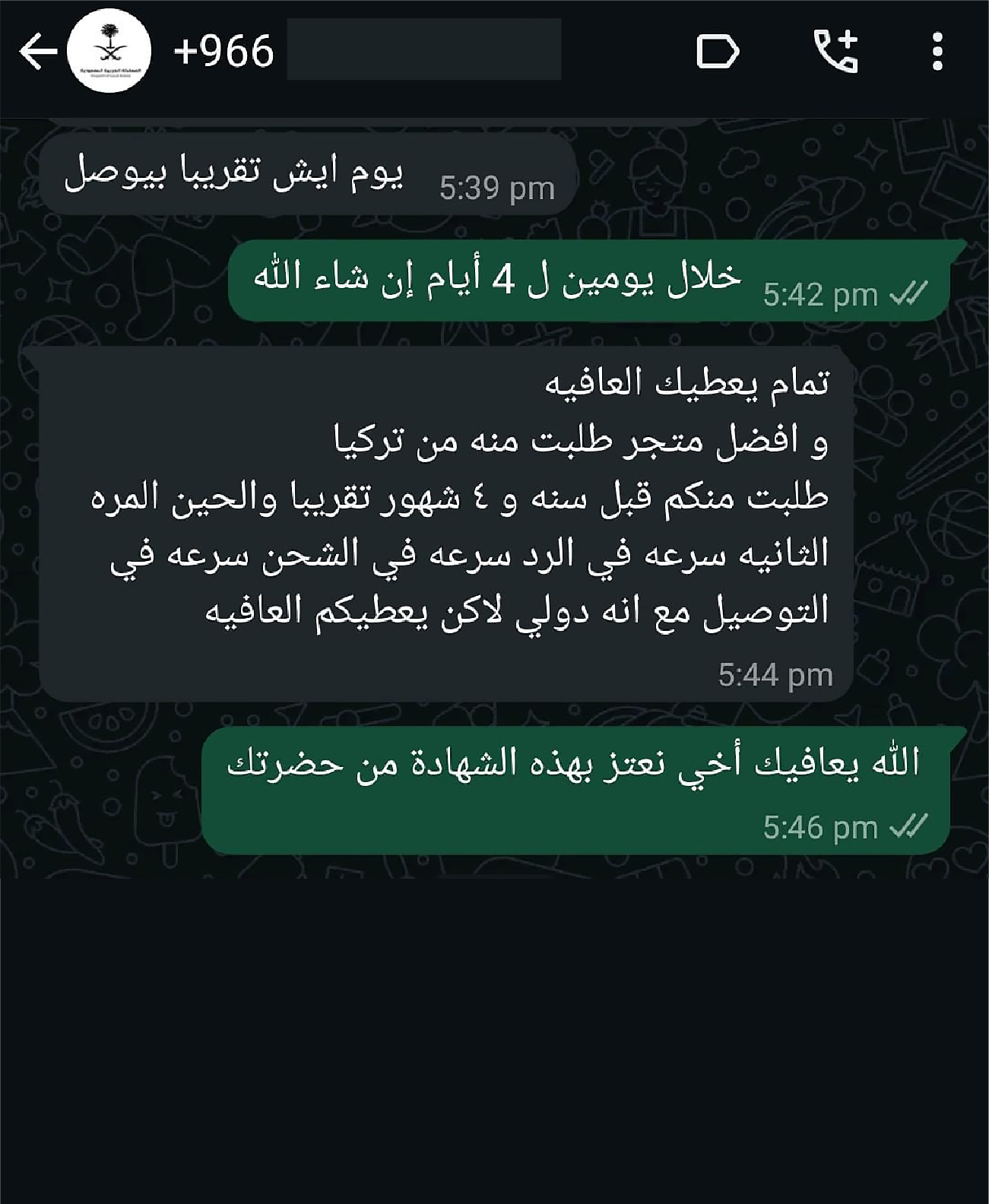Go back to the chats list
Viewport: 989px width, 1204px height.
click(x=37, y=52)
